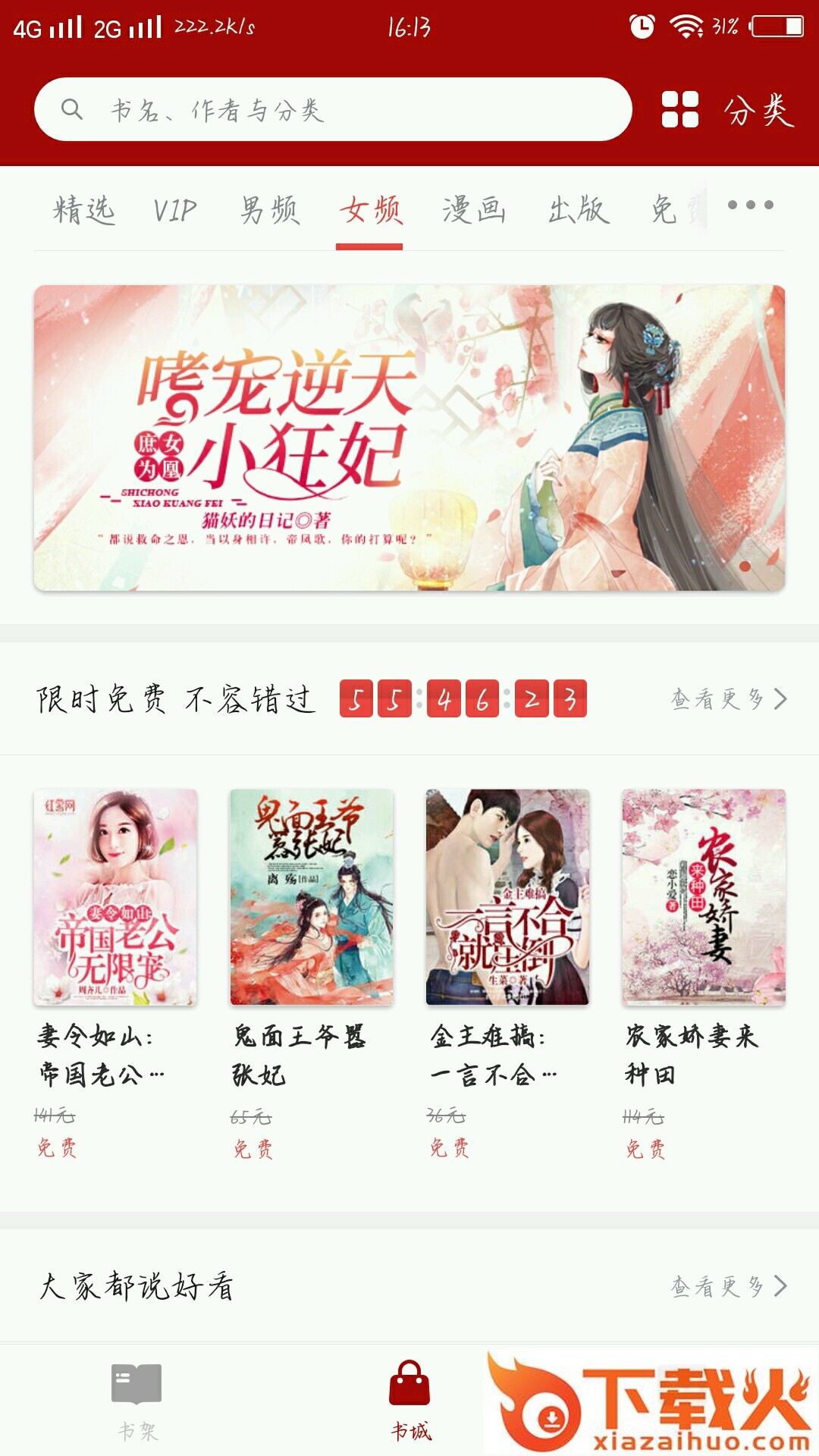Open the 嗜宠逆天小狂妃 banner
This screenshot has width=819, height=1456.
point(409,438)
